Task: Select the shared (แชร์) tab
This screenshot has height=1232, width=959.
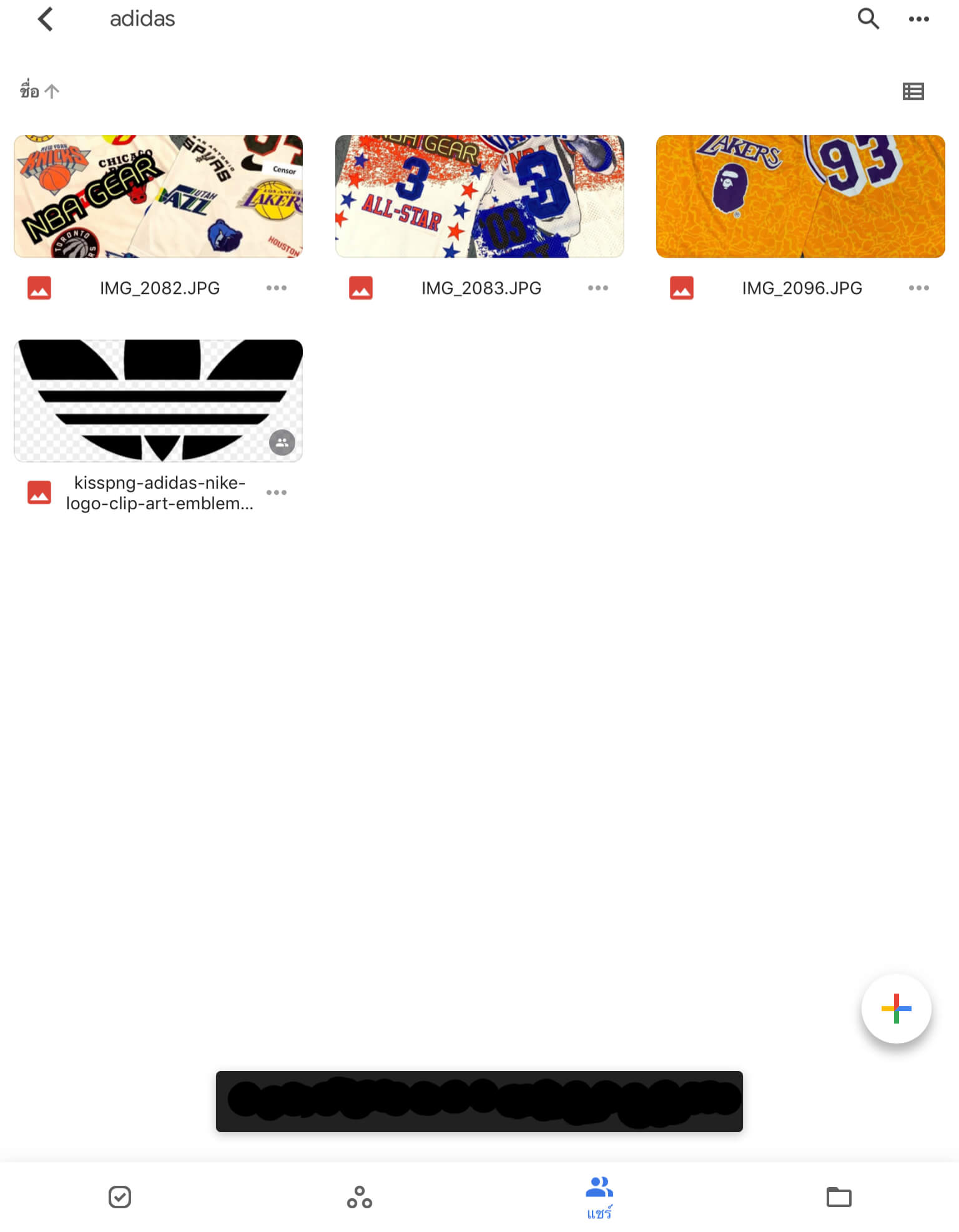Action: pyautogui.click(x=599, y=1196)
